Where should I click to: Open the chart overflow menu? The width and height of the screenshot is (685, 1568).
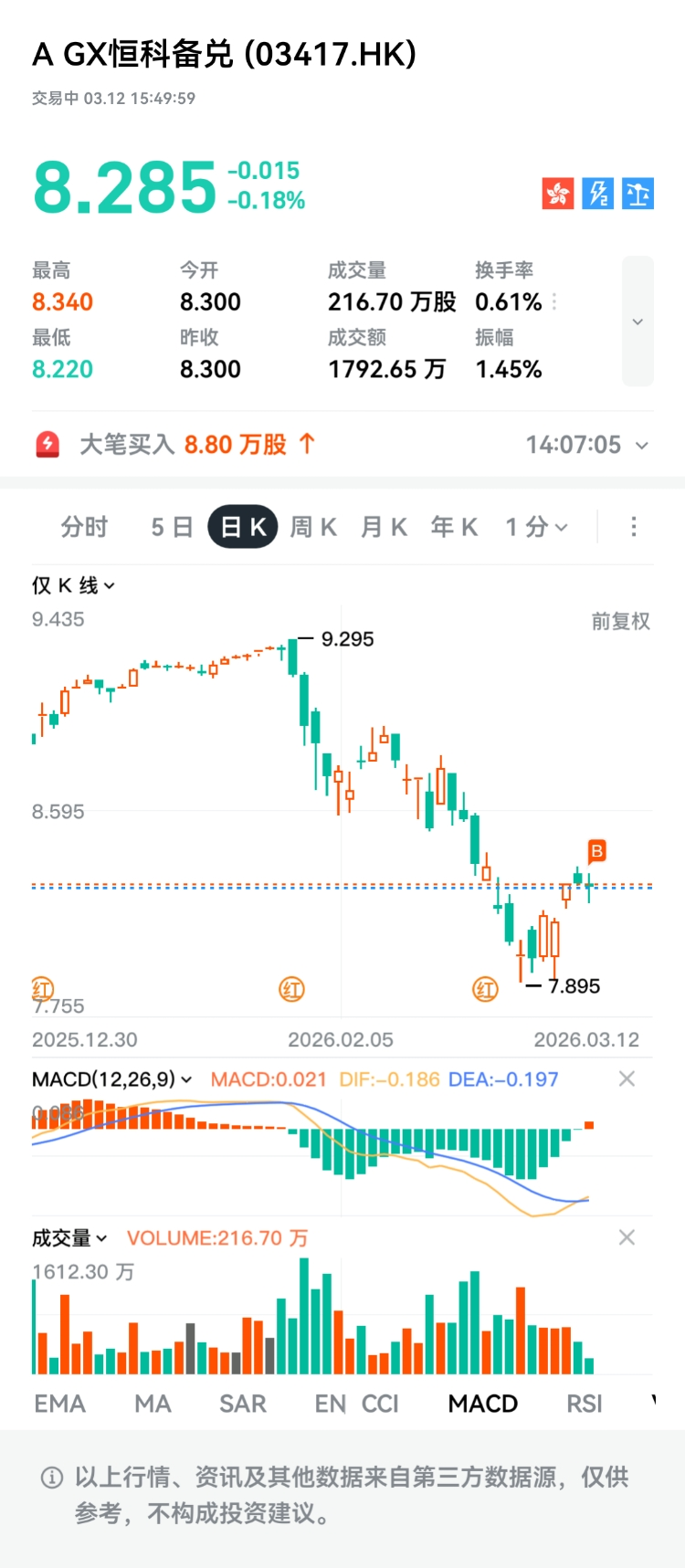[x=634, y=527]
